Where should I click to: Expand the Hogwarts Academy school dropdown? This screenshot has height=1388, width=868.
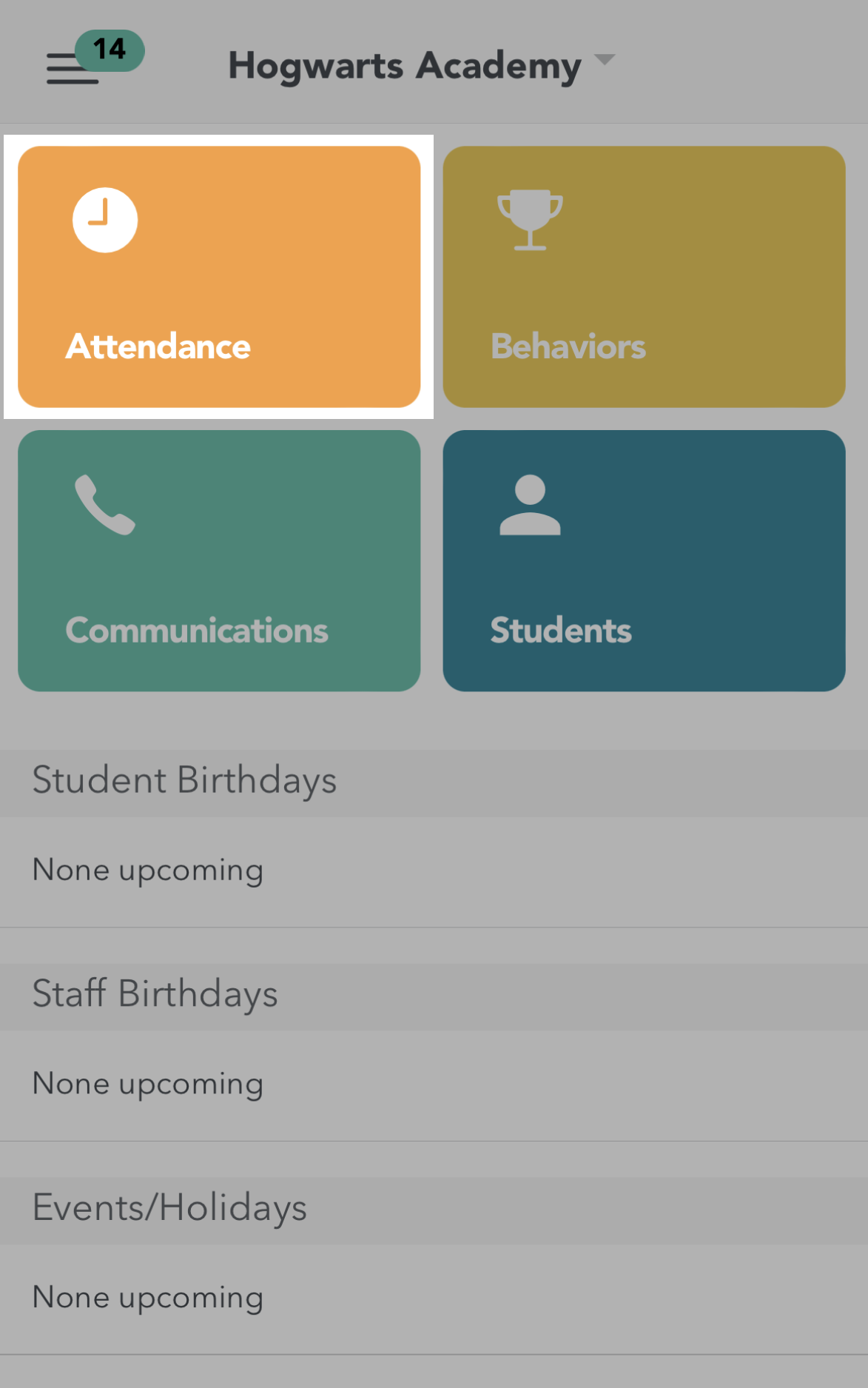click(x=421, y=65)
